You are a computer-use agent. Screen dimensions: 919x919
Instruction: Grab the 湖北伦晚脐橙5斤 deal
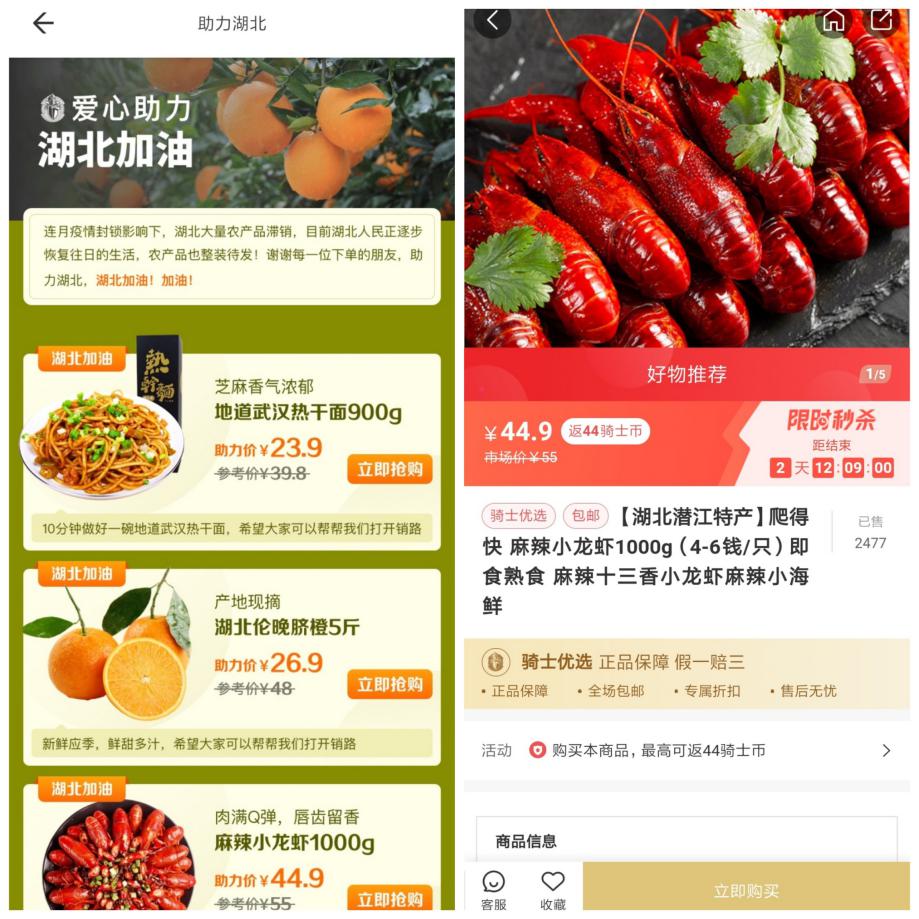[390, 685]
